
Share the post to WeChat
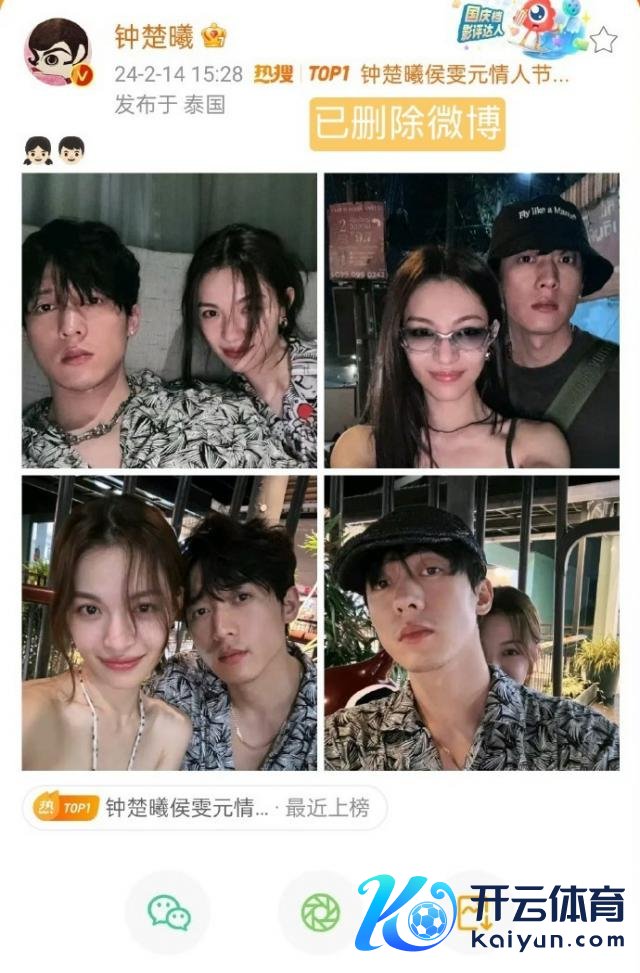pos(168,912)
